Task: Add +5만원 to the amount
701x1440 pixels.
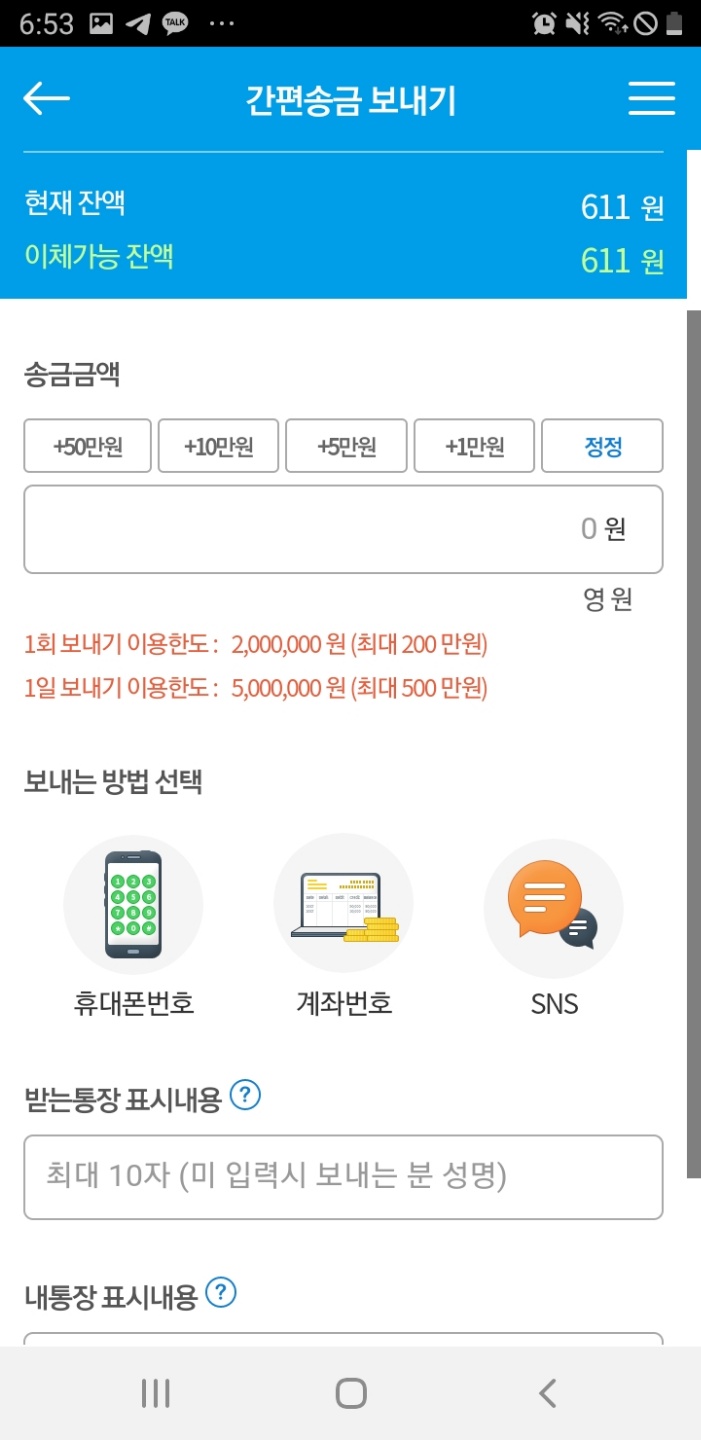Action: pos(346,446)
